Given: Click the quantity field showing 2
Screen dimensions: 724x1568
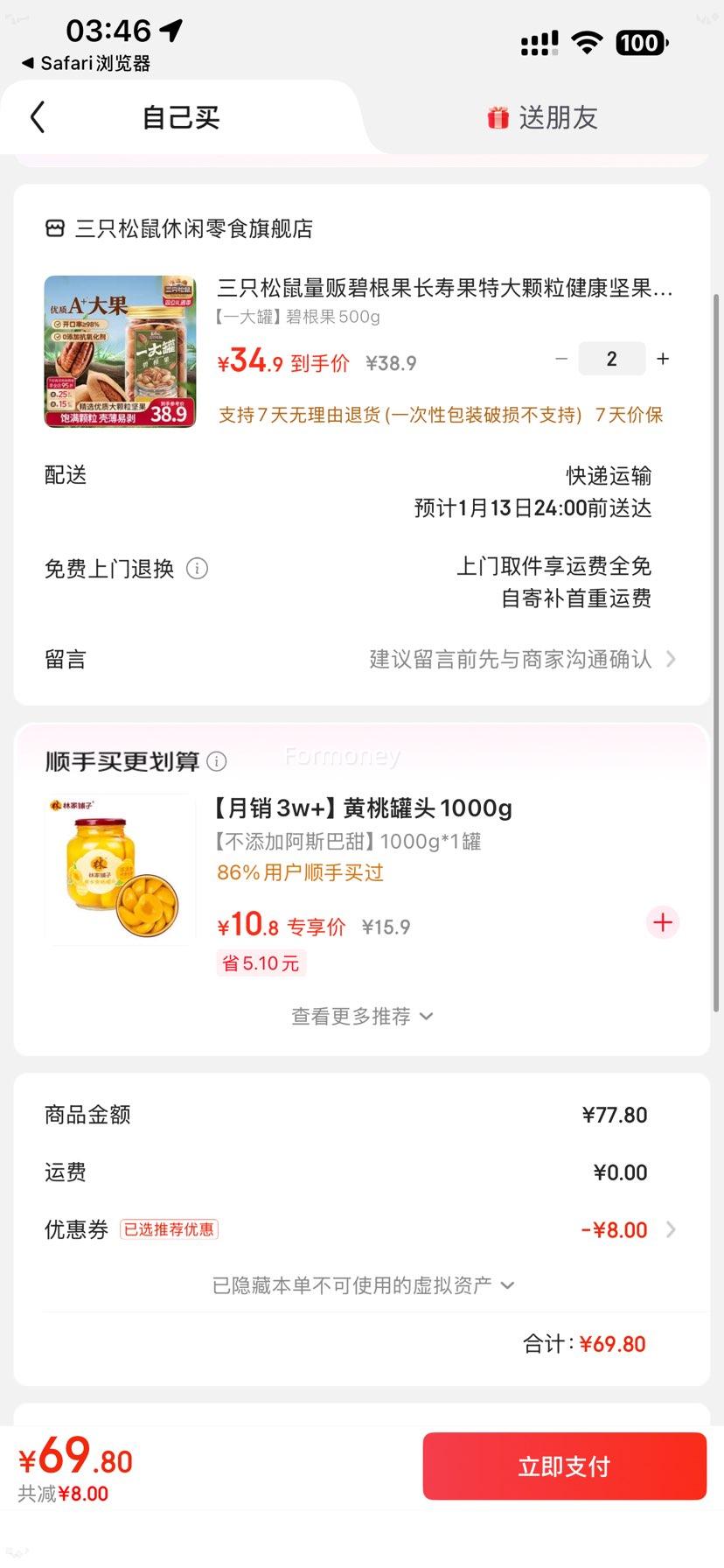Looking at the screenshot, I should (x=612, y=359).
